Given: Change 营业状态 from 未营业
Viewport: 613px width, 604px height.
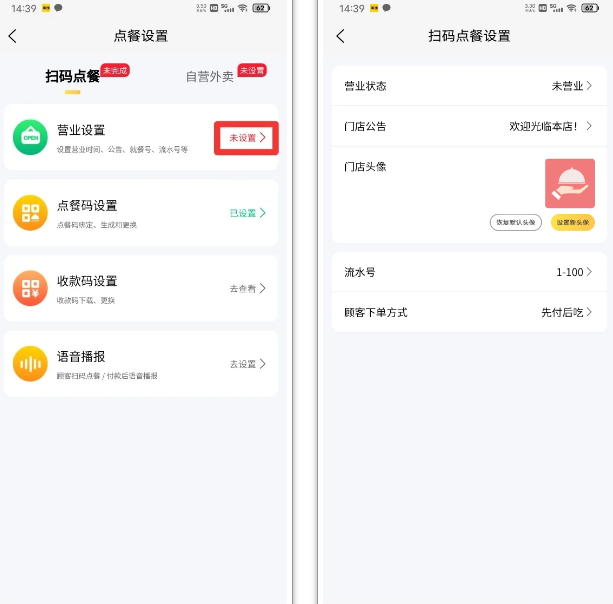Looking at the screenshot, I should click(x=571, y=86).
